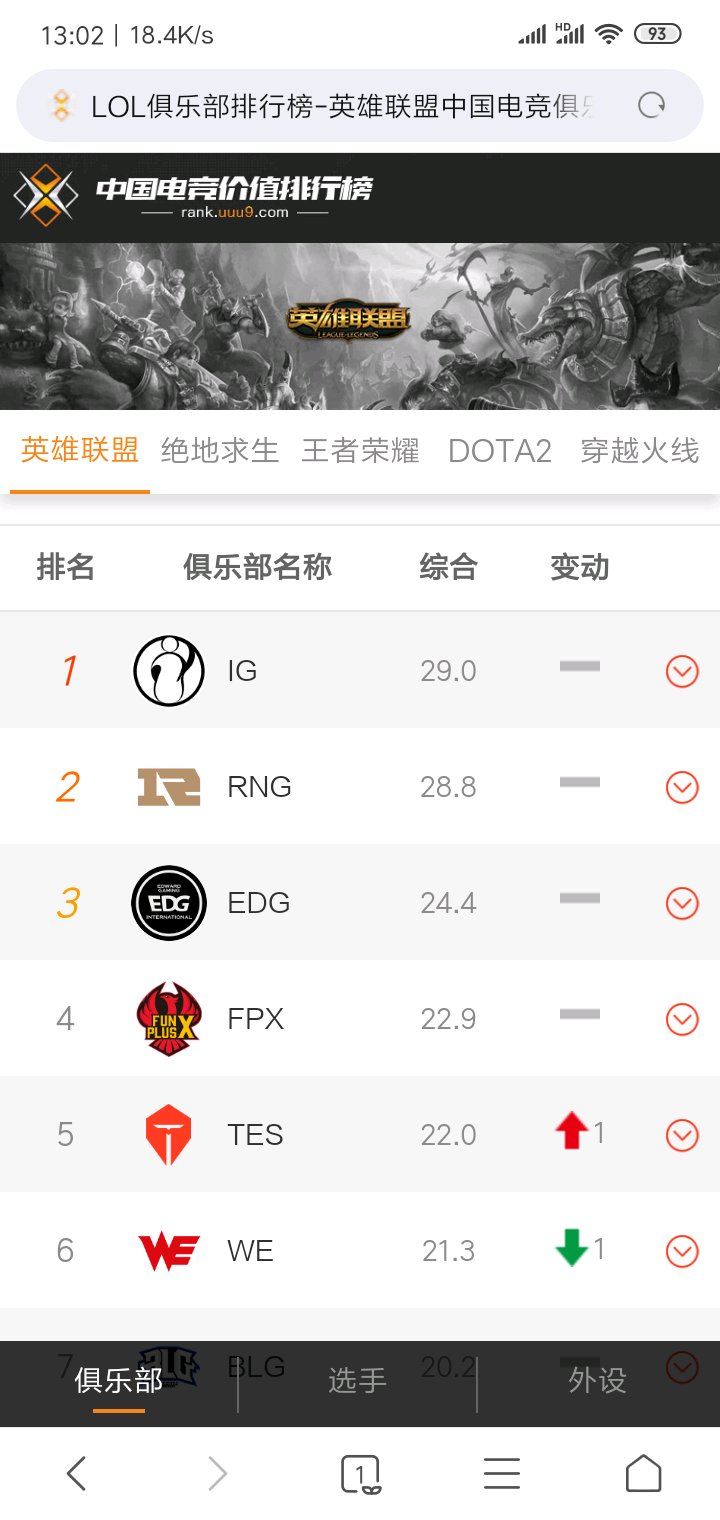Reload the page with the refresh icon
The height and width of the screenshot is (1520, 720).
point(652,106)
